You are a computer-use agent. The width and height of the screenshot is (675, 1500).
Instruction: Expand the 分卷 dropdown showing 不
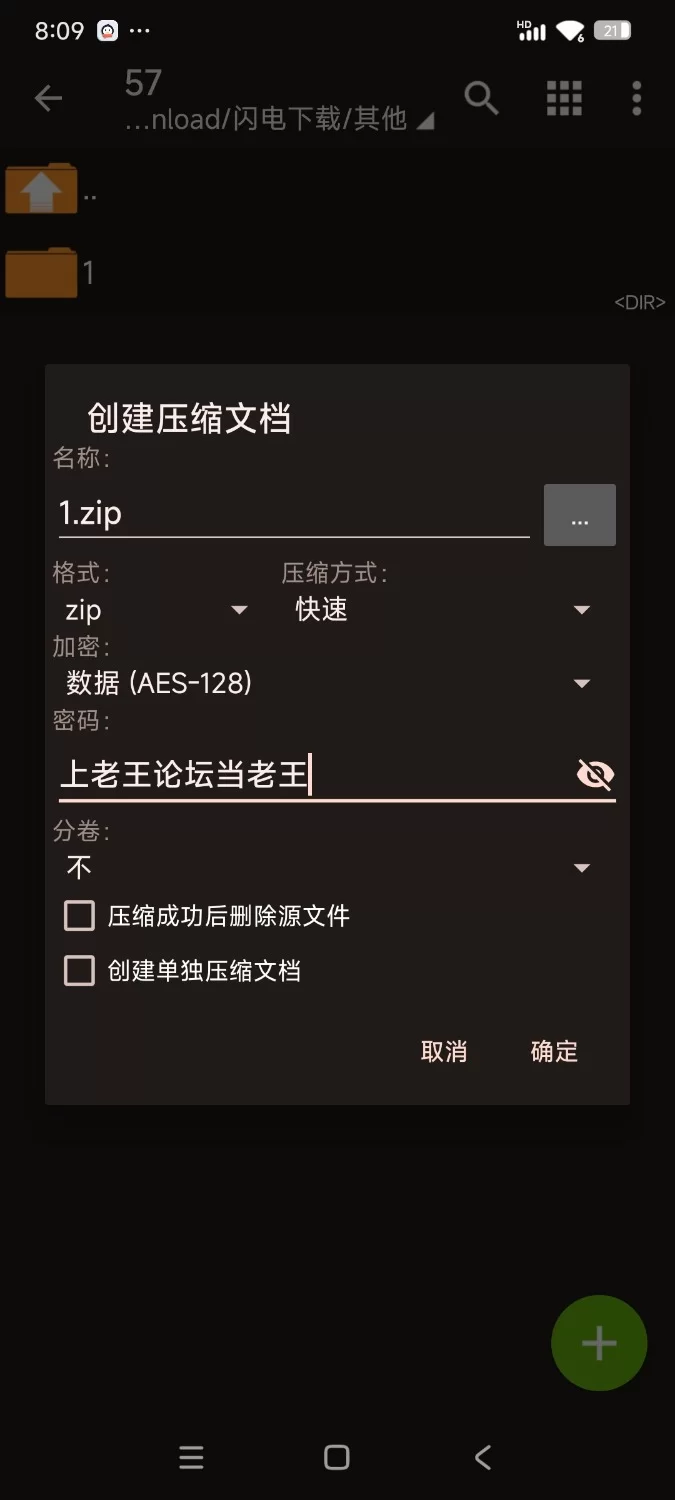tap(328, 868)
